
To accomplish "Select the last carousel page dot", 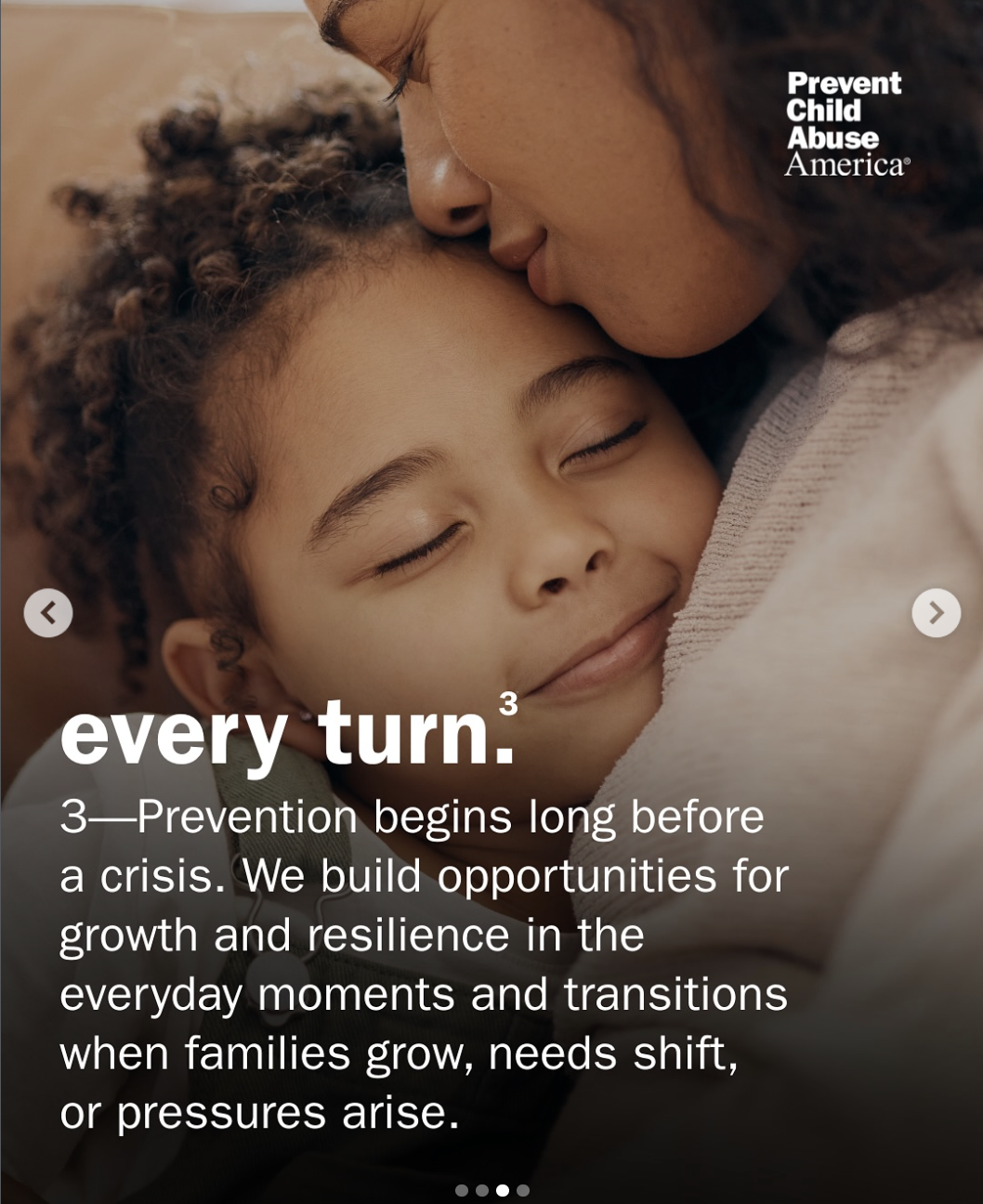I will 523,1190.
